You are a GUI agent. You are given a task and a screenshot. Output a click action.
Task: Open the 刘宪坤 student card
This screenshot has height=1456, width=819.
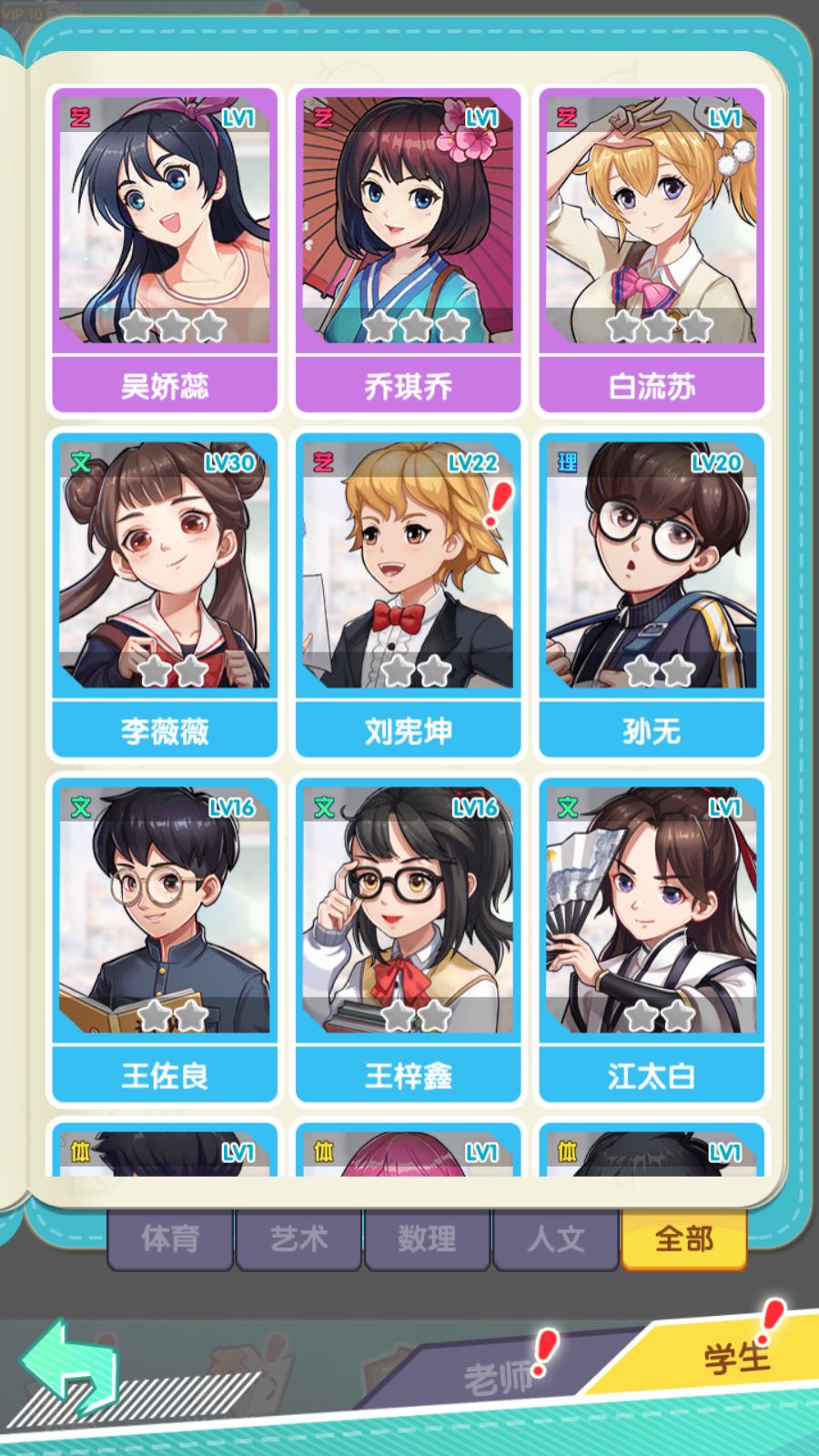point(409,595)
